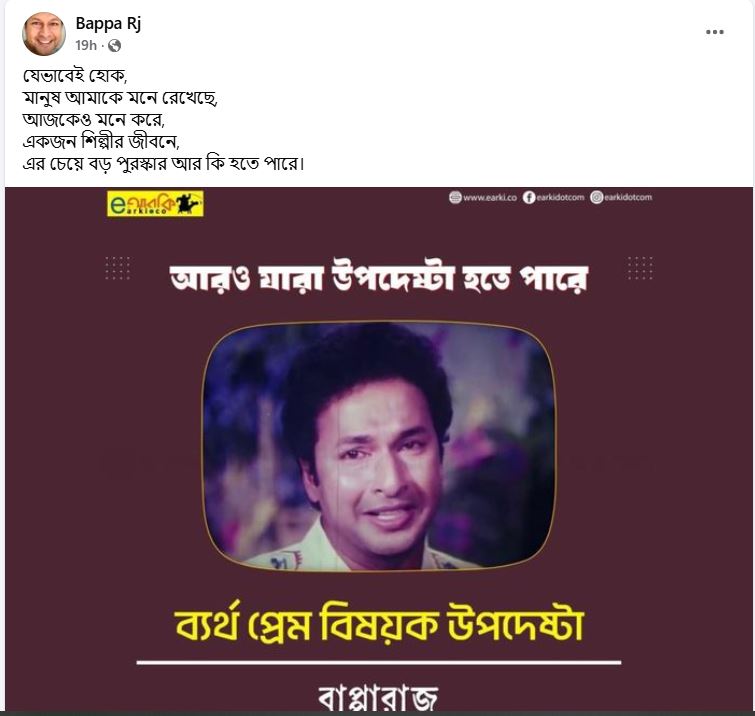755x716 pixels.
Task: View the public audience globe icon
Action: point(114,45)
